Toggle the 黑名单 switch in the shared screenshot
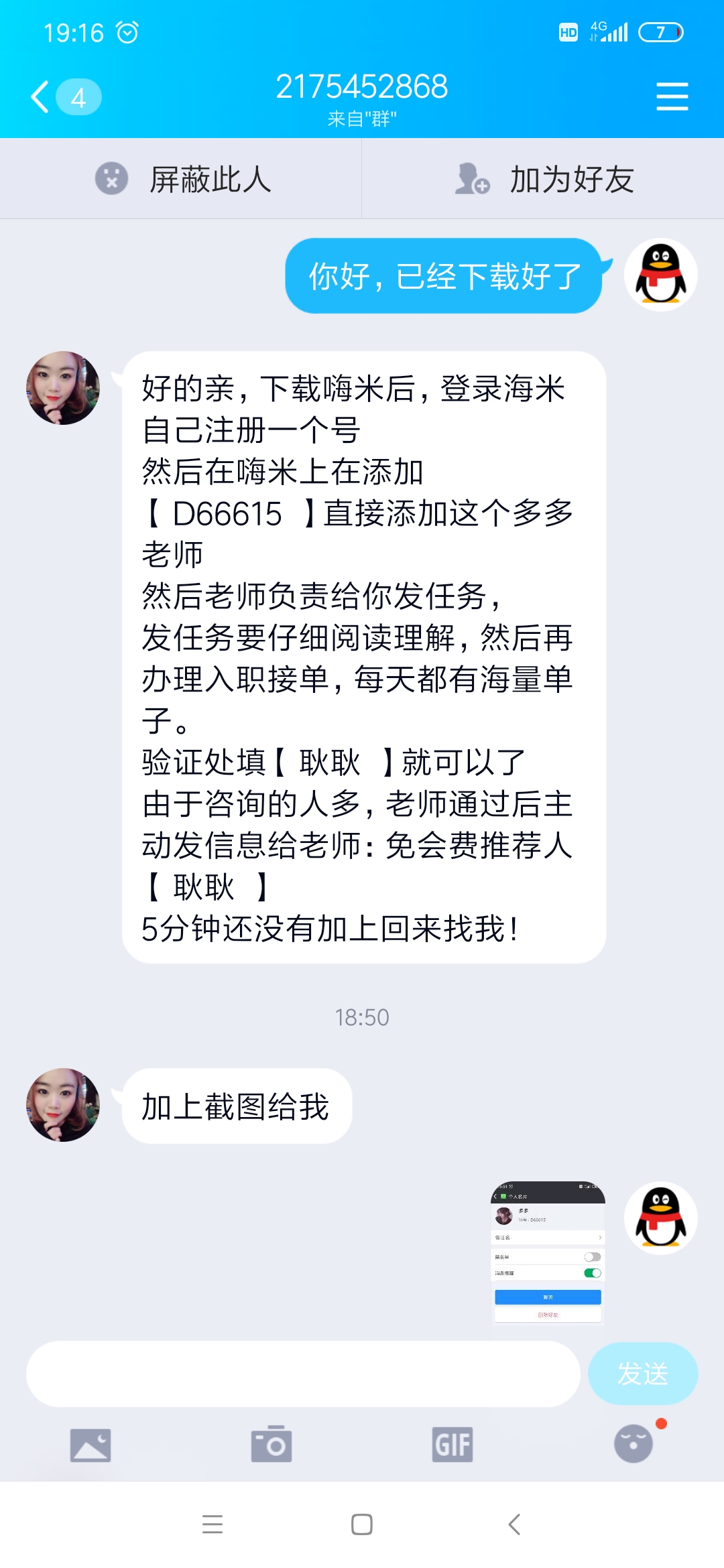 pyautogui.click(x=593, y=1256)
